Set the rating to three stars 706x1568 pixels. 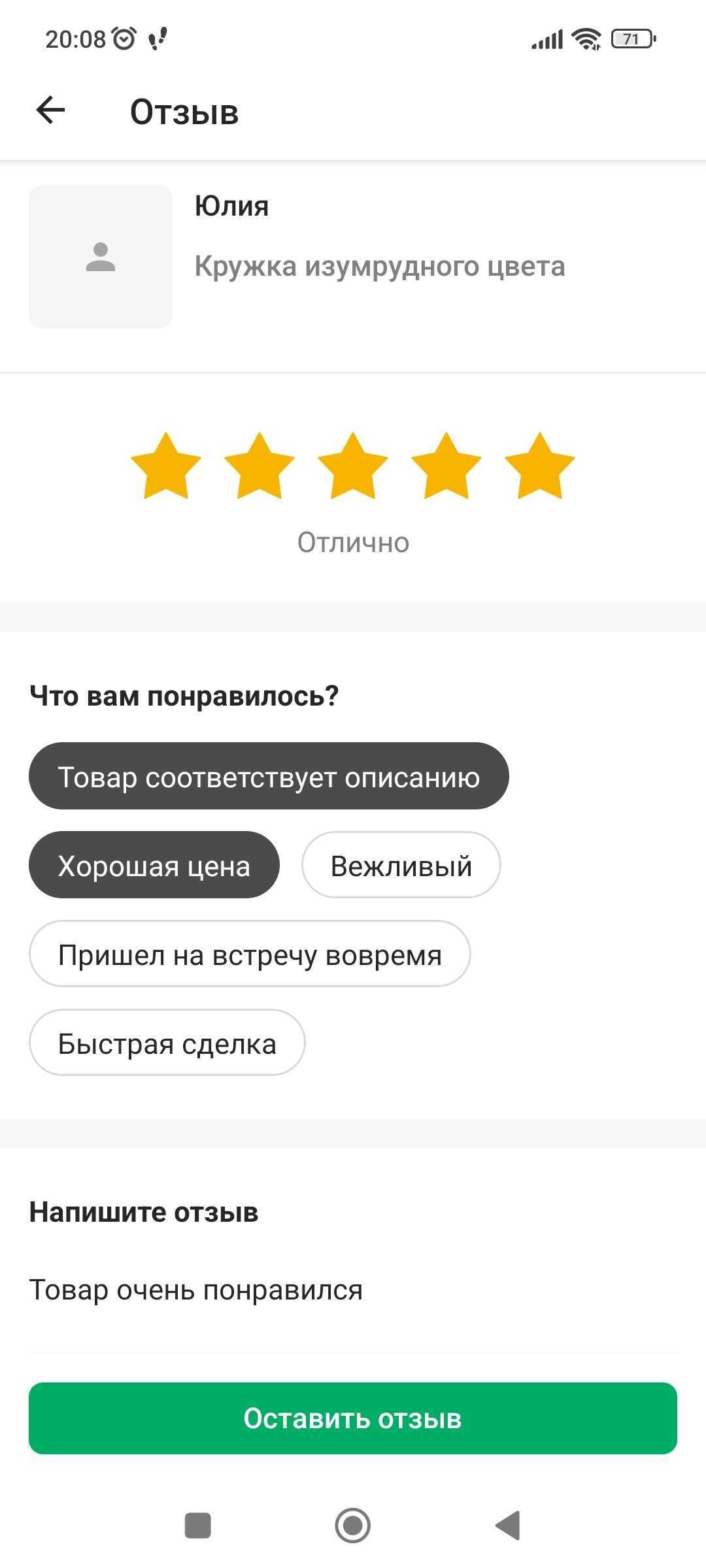[353, 466]
